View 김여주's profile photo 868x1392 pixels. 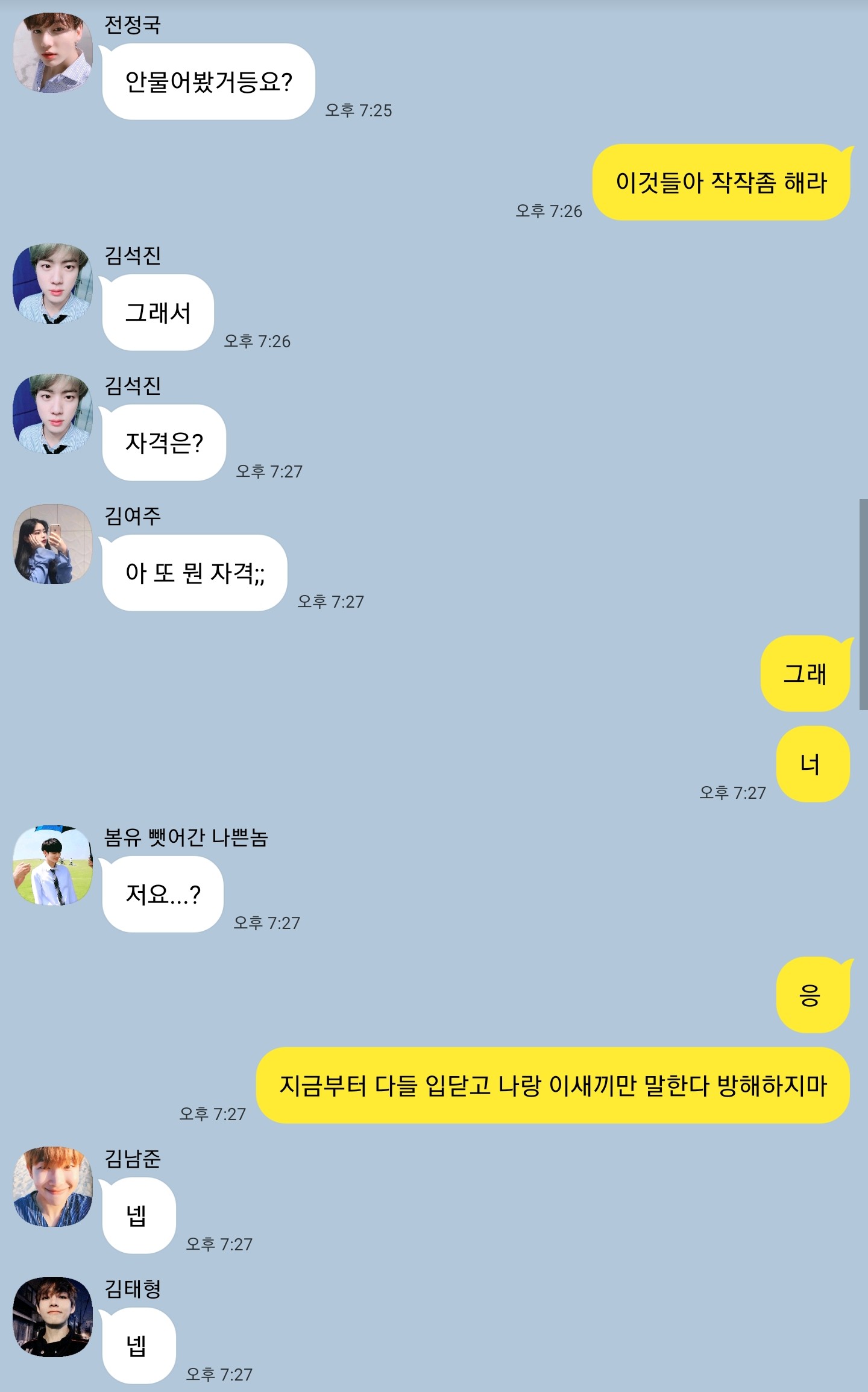(x=53, y=544)
